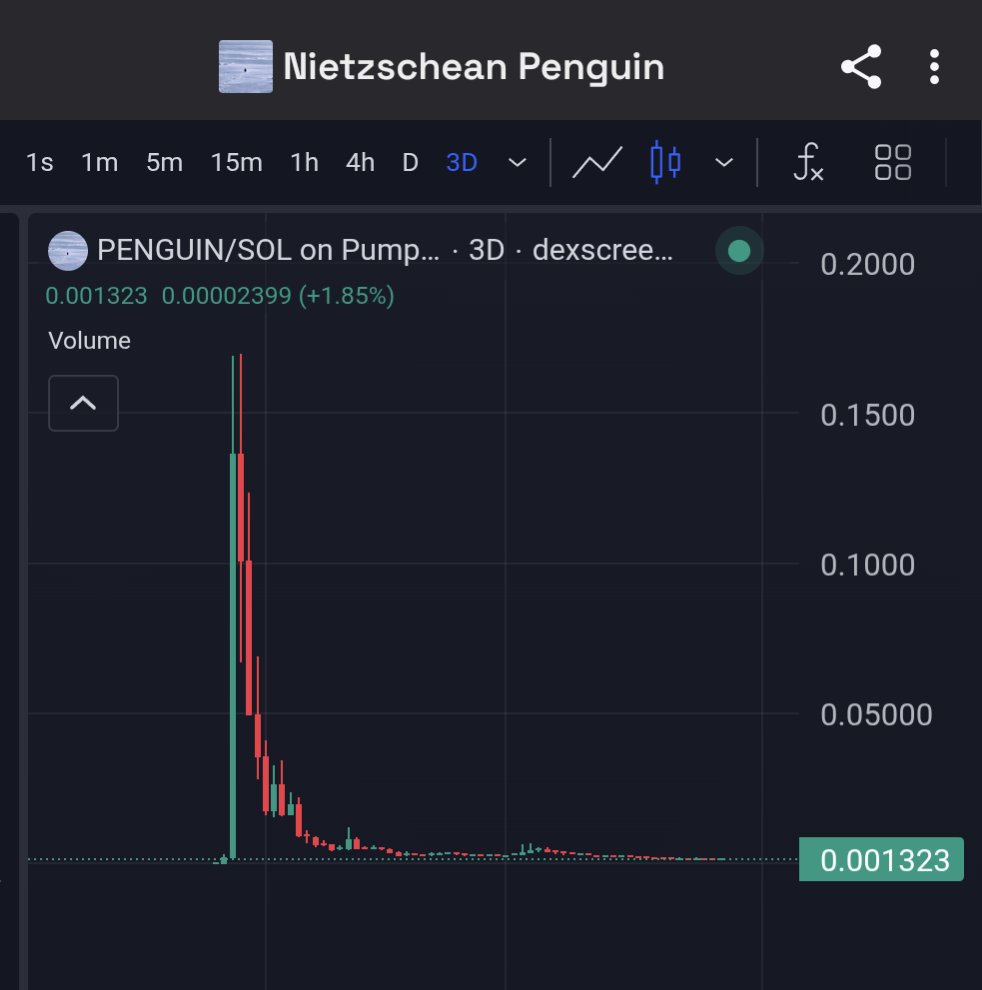982x990 pixels.
Task: Select the D daily timeframe
Action: pos(410,163)
